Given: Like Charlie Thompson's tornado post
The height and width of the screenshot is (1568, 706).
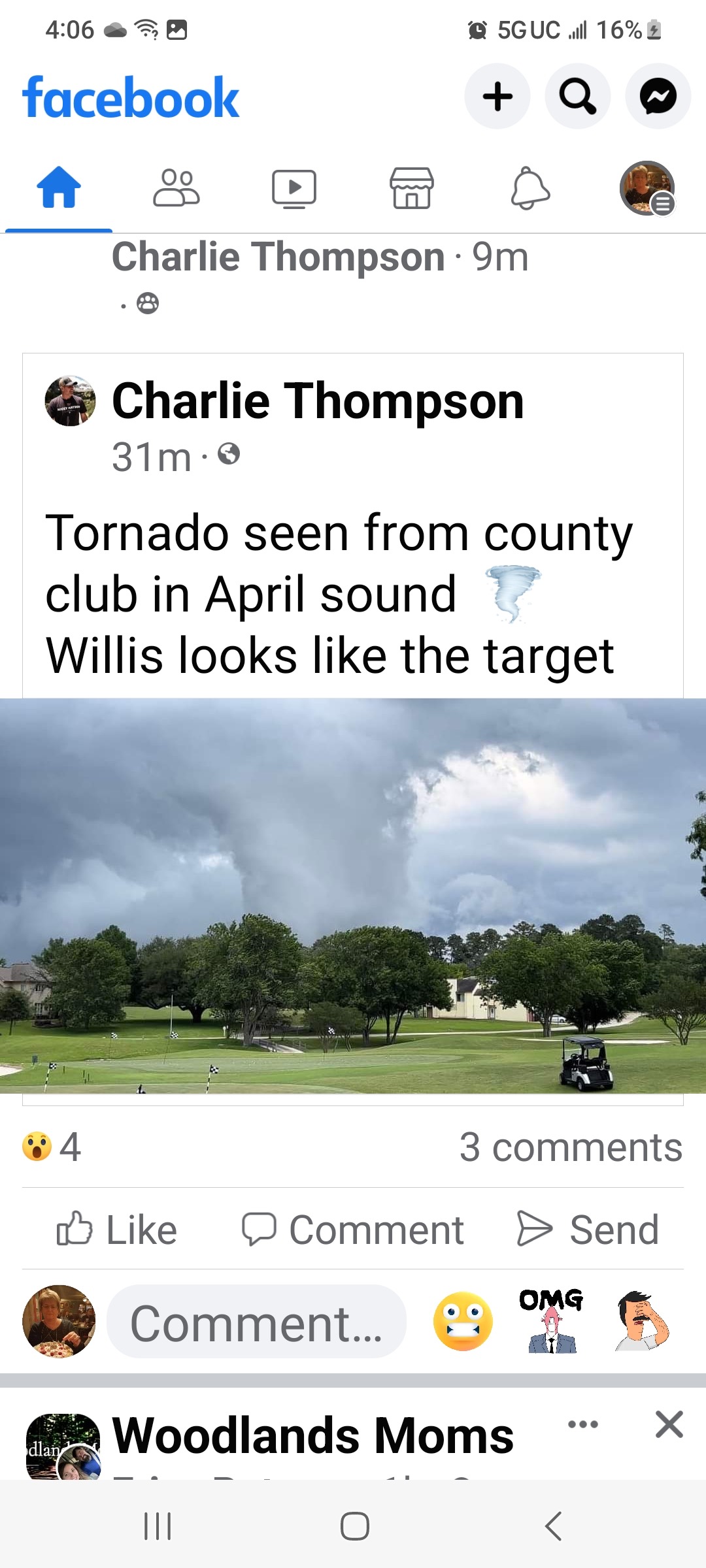Looking at the screenshot, I should tap(118, 1230).
